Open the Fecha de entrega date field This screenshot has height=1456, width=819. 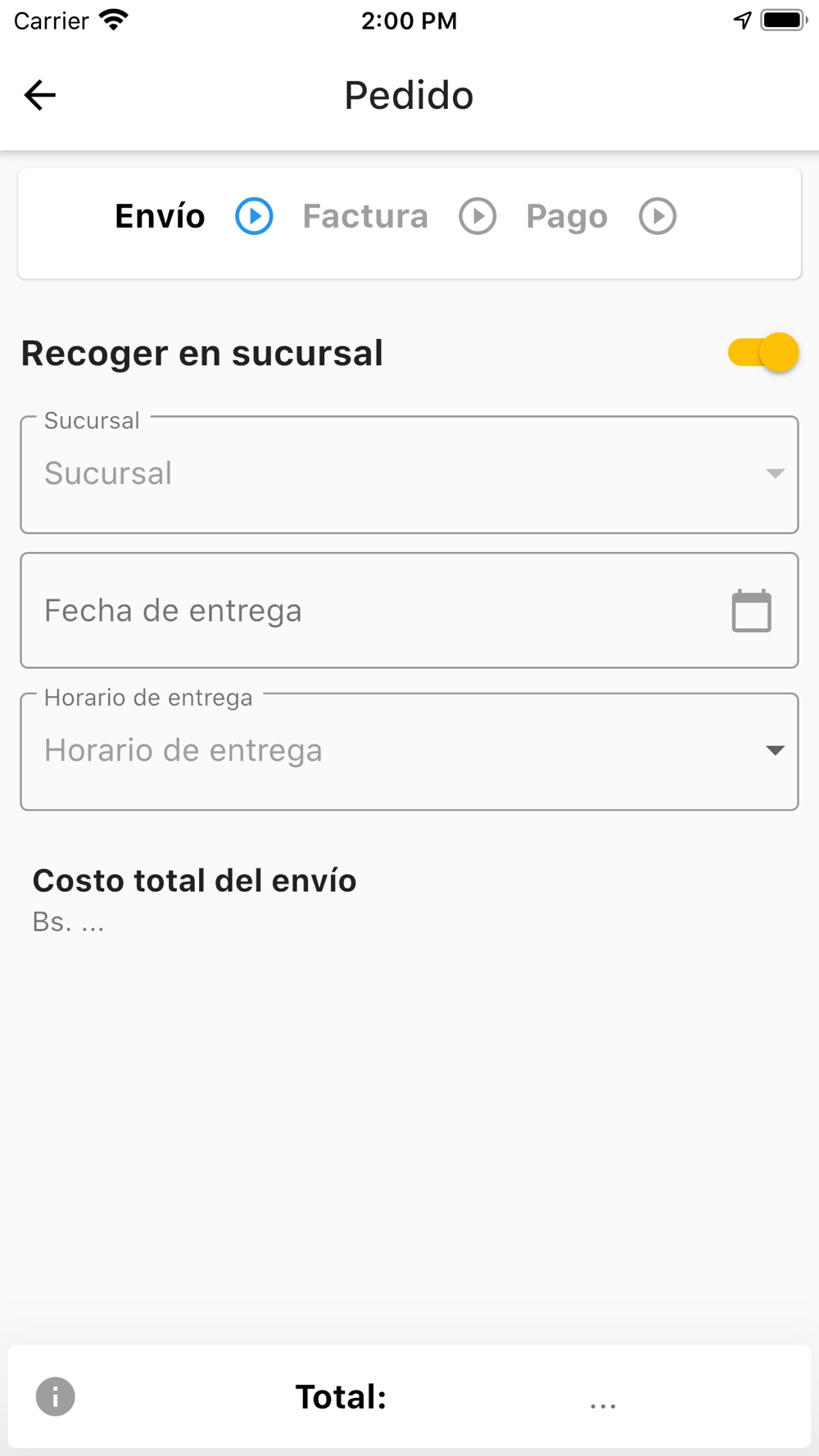point(409,611)
